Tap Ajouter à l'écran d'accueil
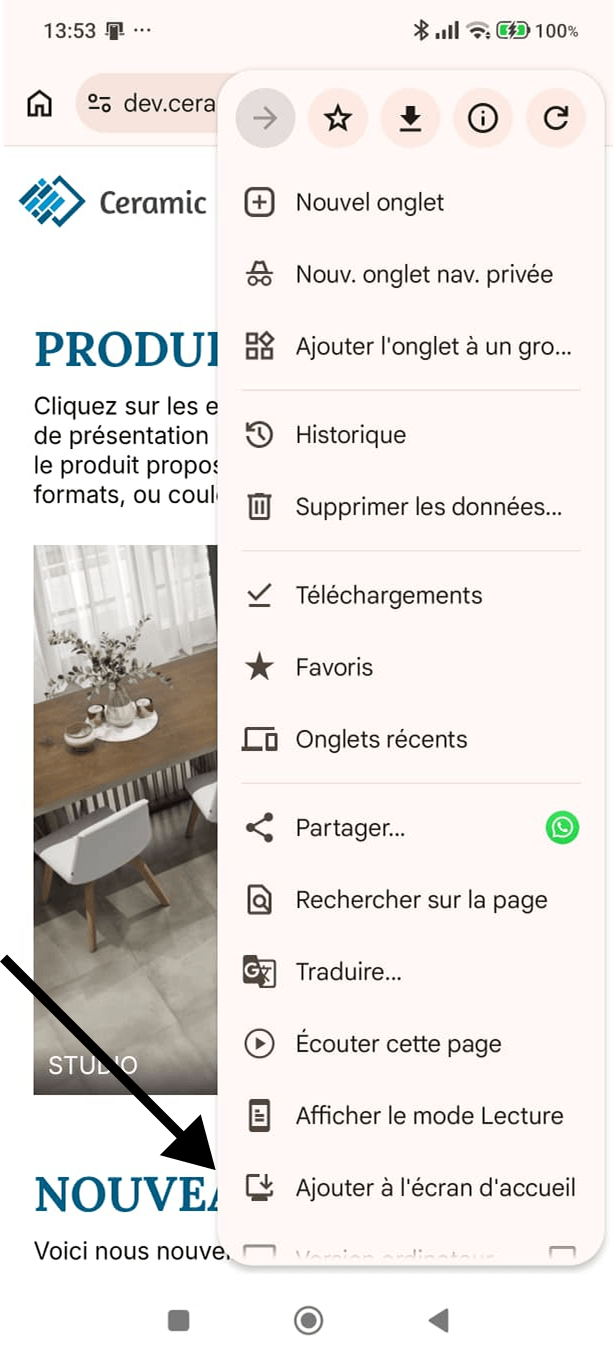The height and width of the screenshot is (1356, 614). 435,1188
